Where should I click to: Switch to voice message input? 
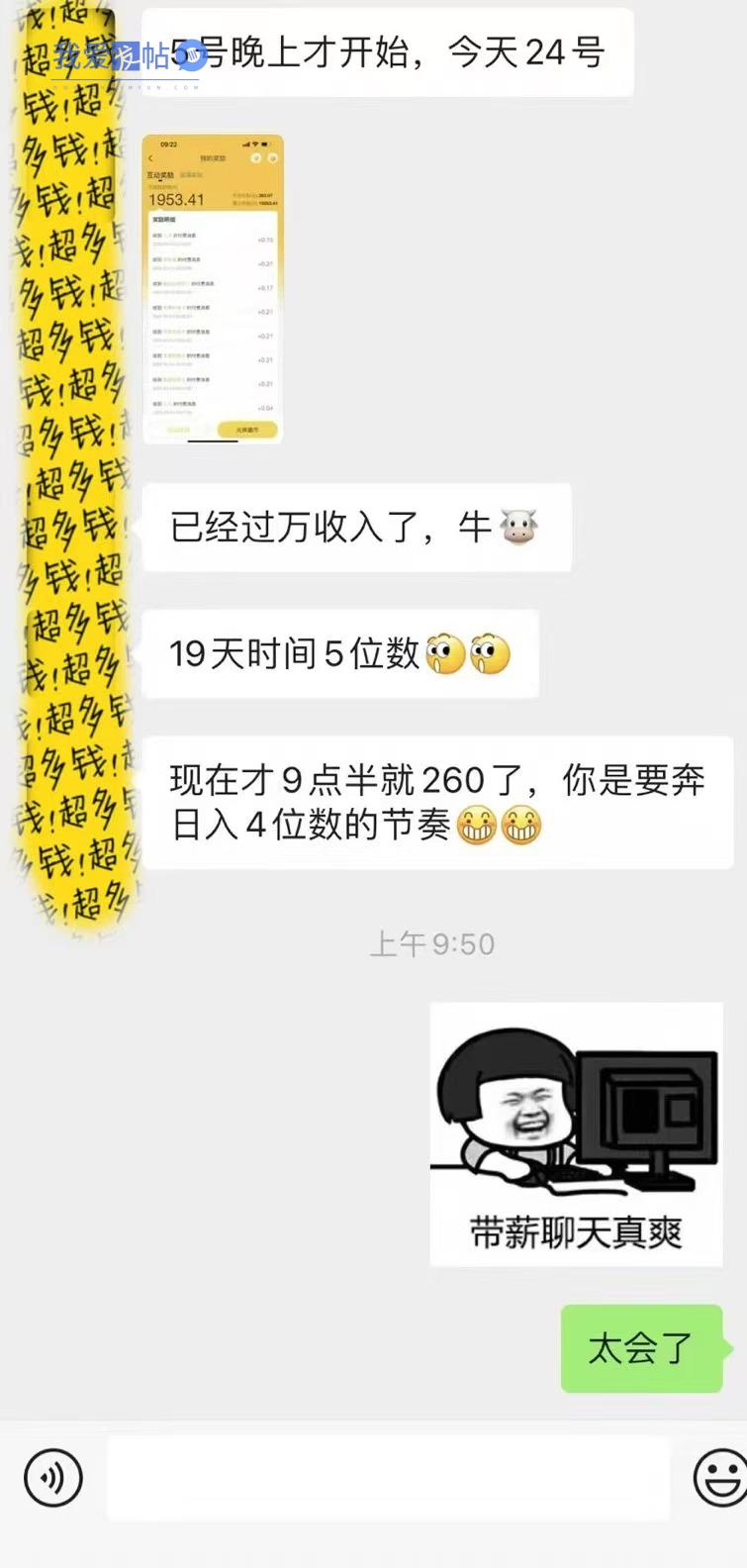pos(52,1477)
